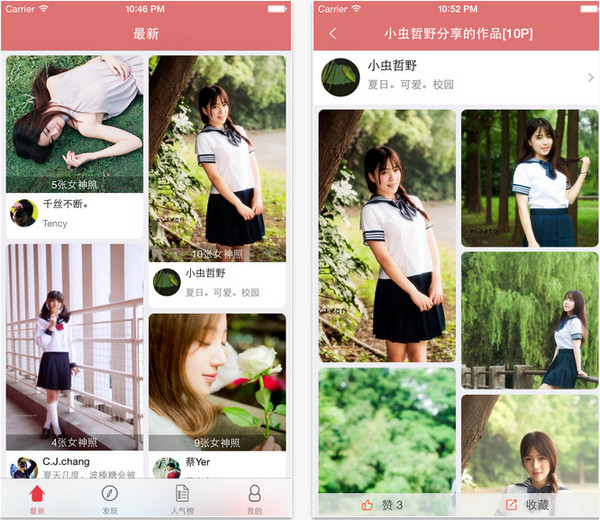
Task: Go back from 小虫哲野's shared works page
Action: click(x=332, y=34)
